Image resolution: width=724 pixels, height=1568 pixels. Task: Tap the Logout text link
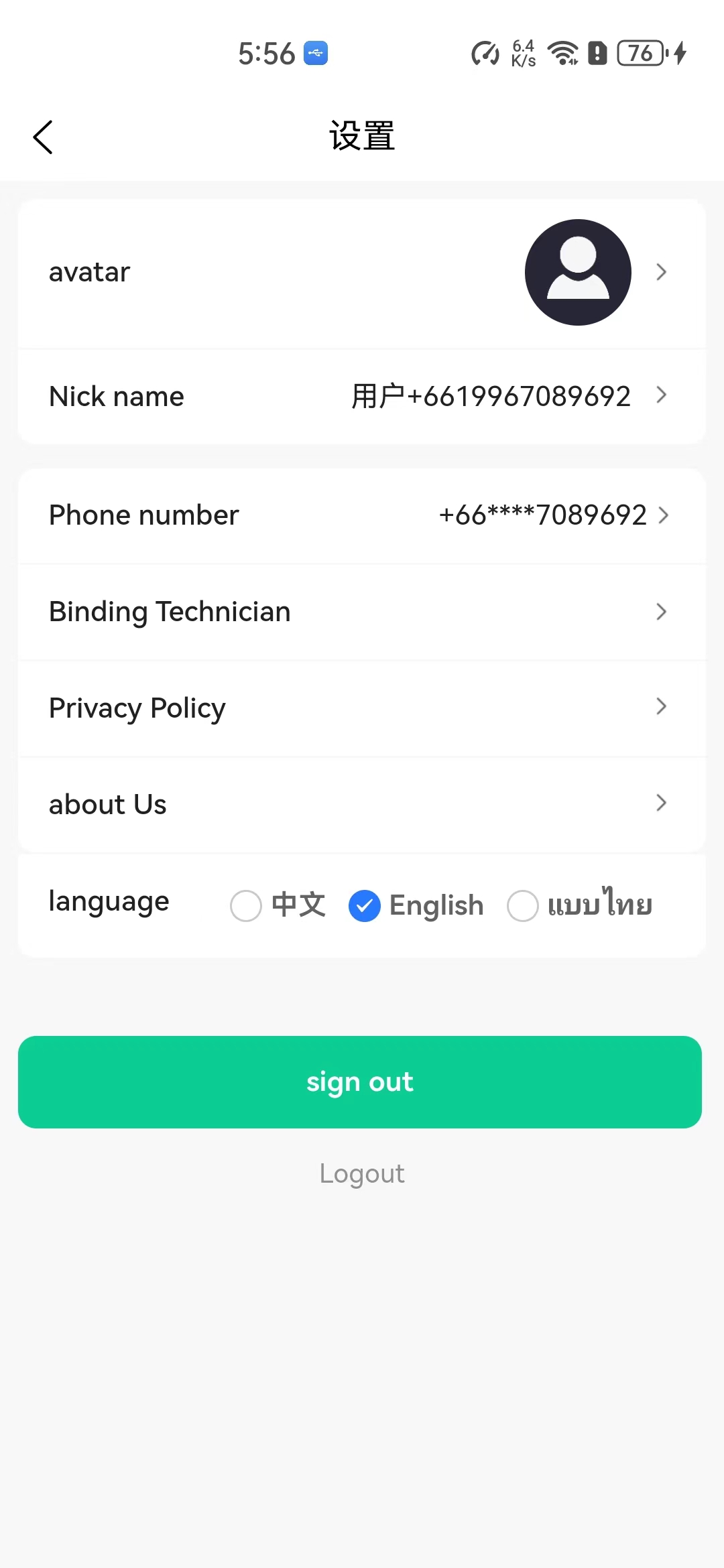click(x=362, y=1173)
